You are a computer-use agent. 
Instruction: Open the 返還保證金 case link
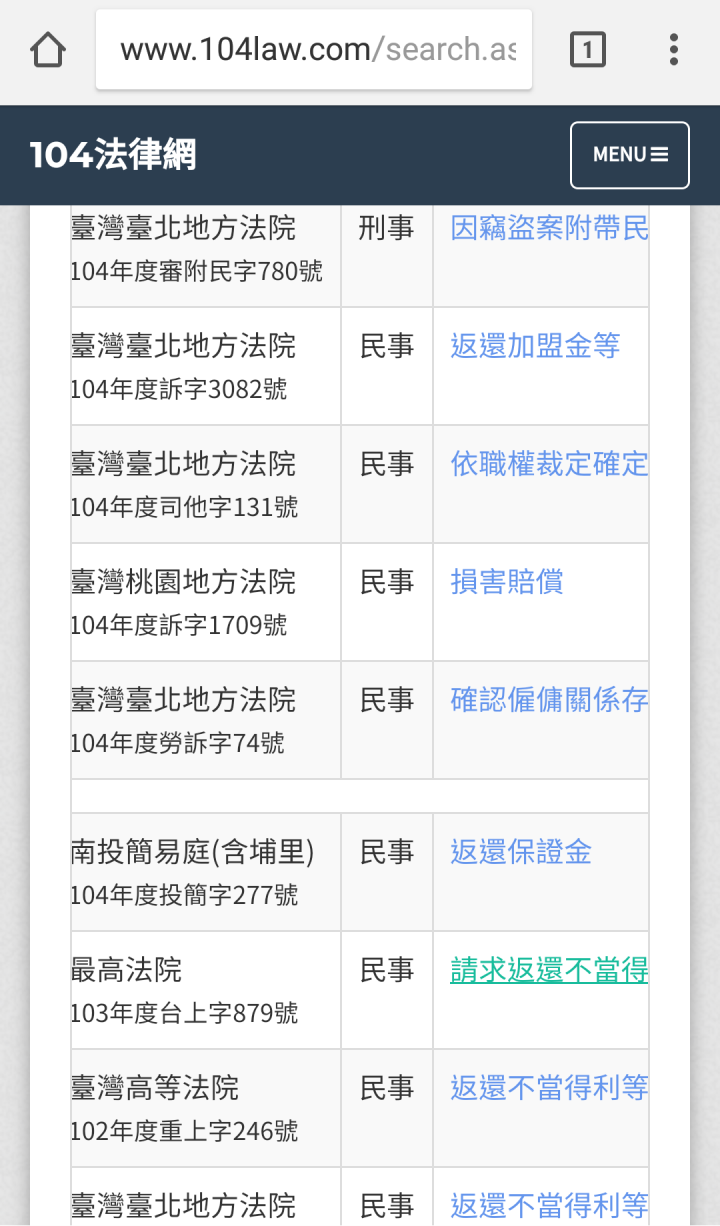(521, 853)
